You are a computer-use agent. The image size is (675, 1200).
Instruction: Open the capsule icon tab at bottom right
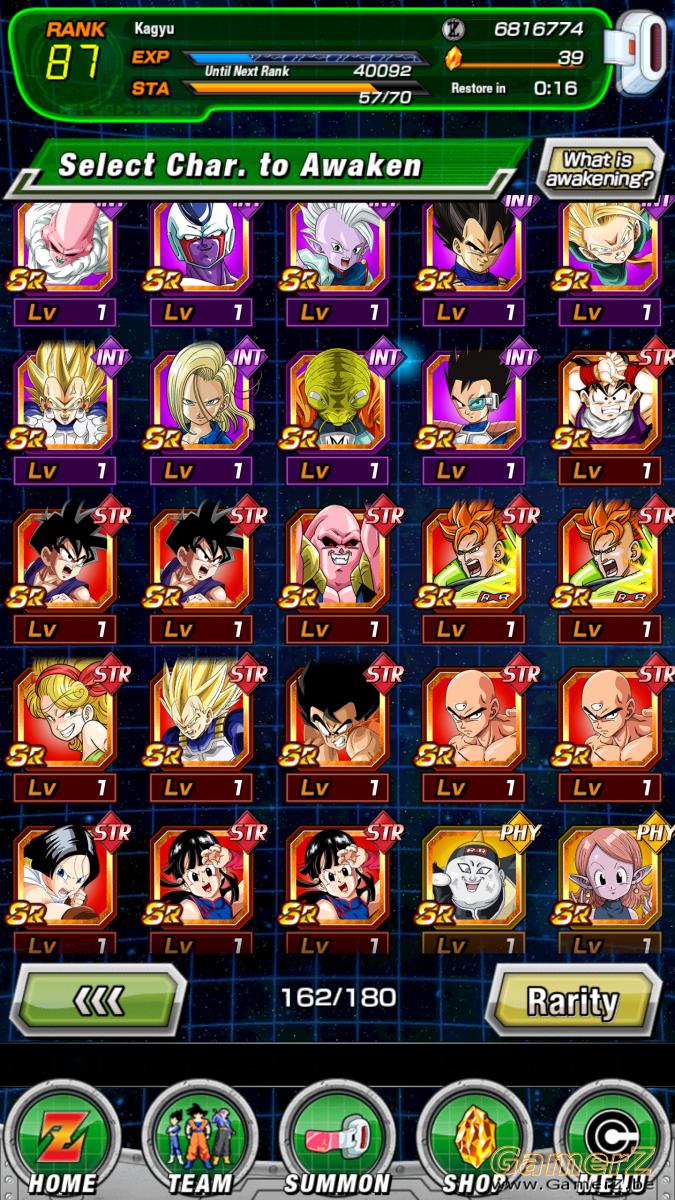[612, 1141]
